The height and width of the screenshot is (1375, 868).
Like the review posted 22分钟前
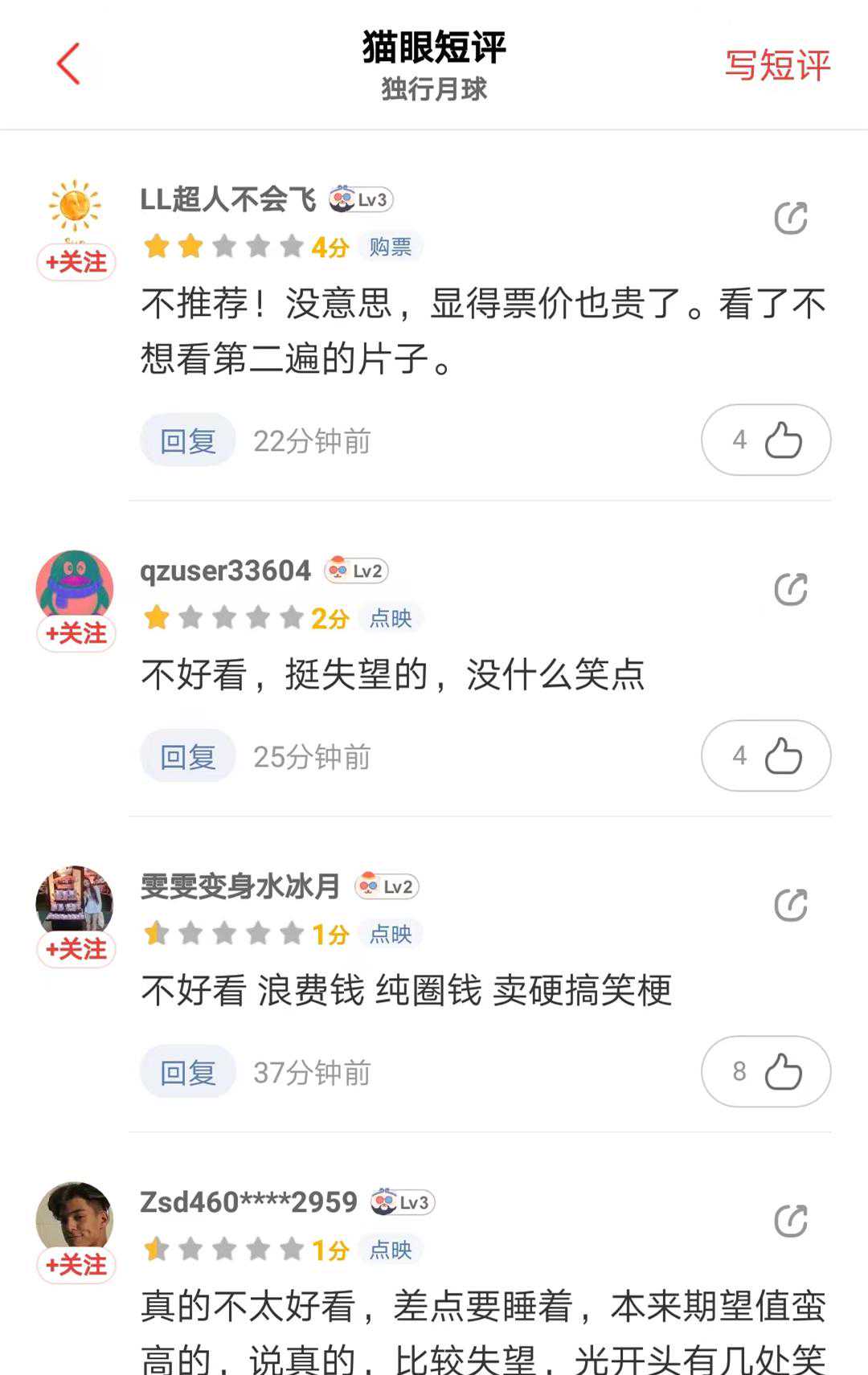[766, 440]
